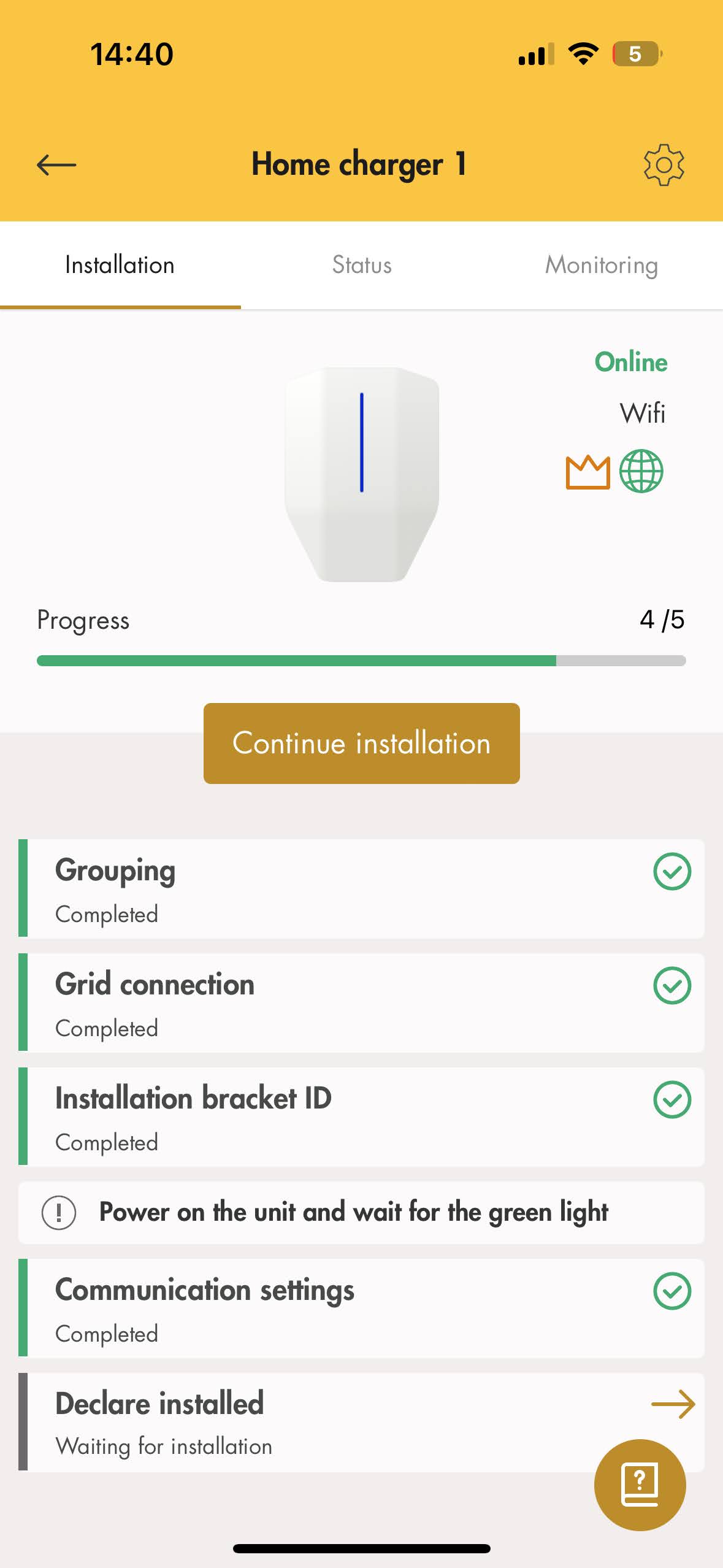Tap Continue installation button
This screenshot has height=1568, width=723.
[x=361, y=743]
